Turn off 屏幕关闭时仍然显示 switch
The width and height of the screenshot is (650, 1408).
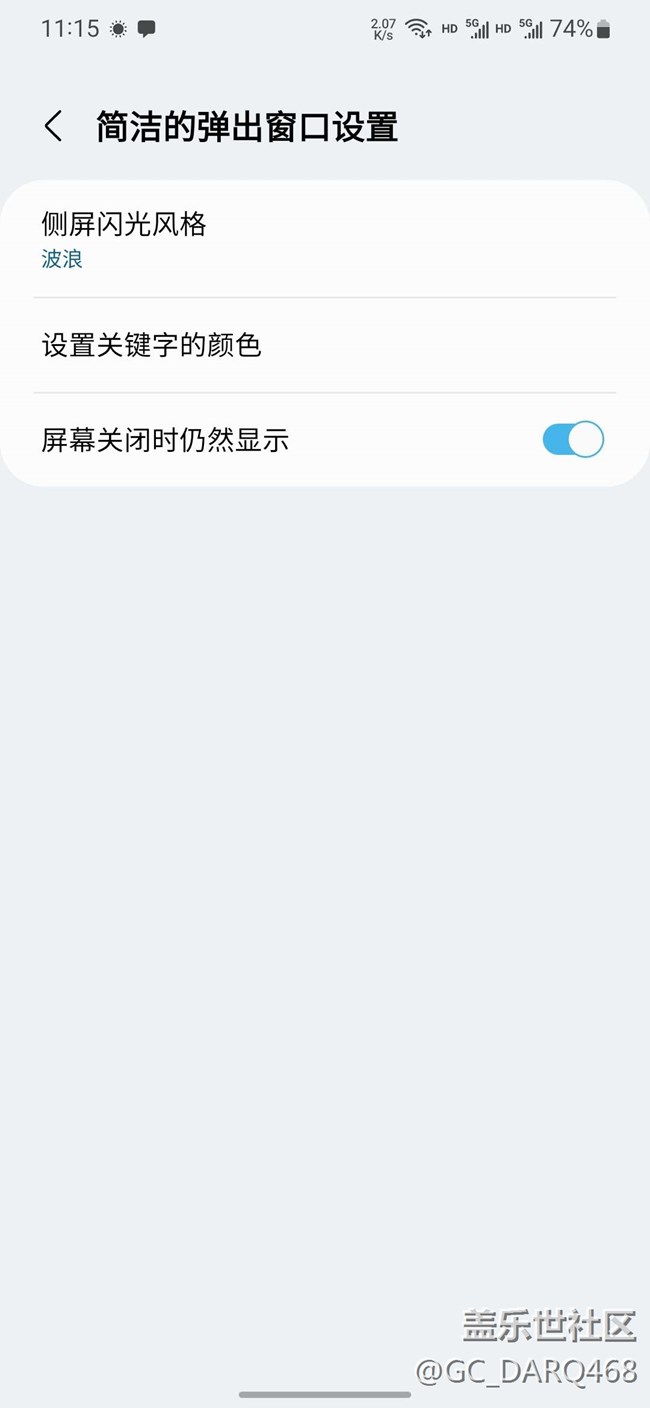(573, 440)
